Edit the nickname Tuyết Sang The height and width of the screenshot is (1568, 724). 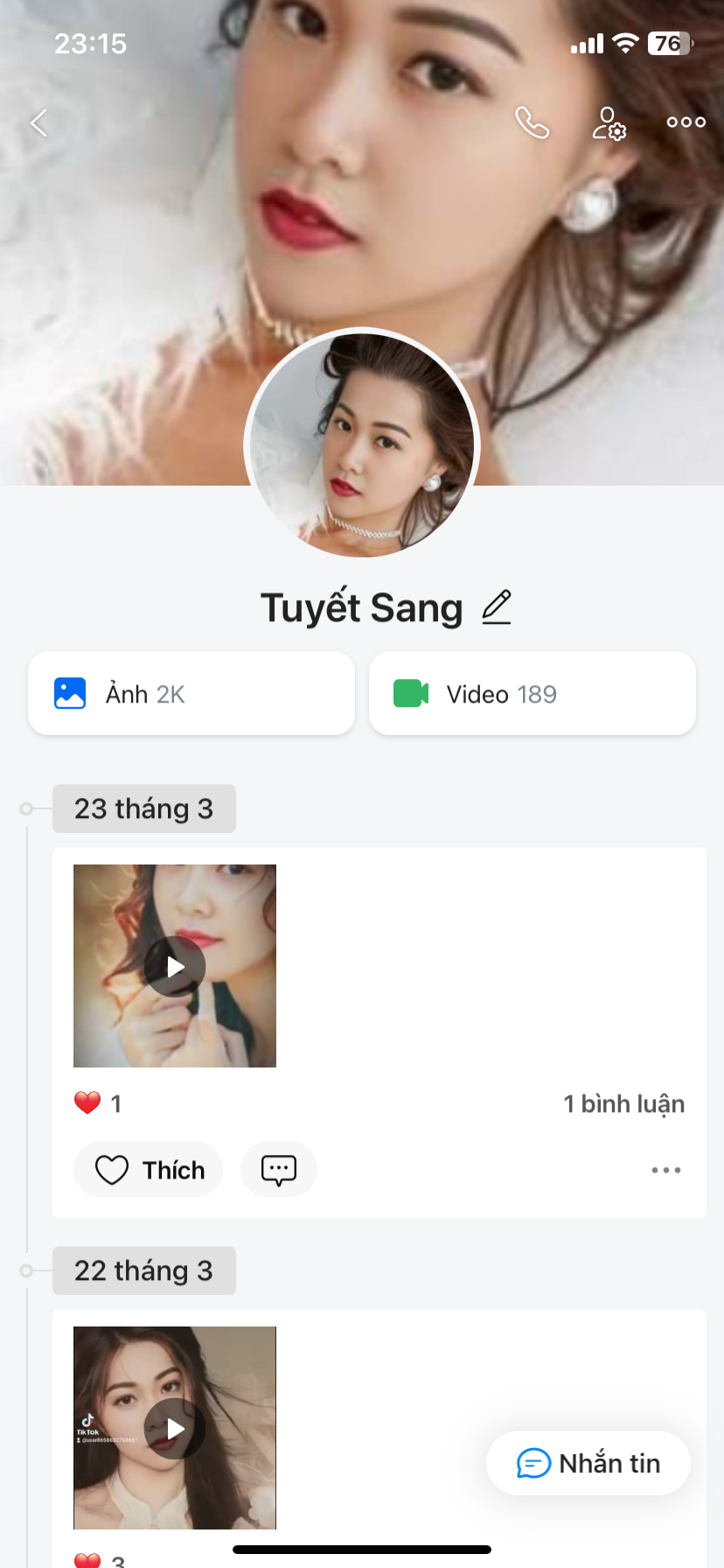pos(497,607)
